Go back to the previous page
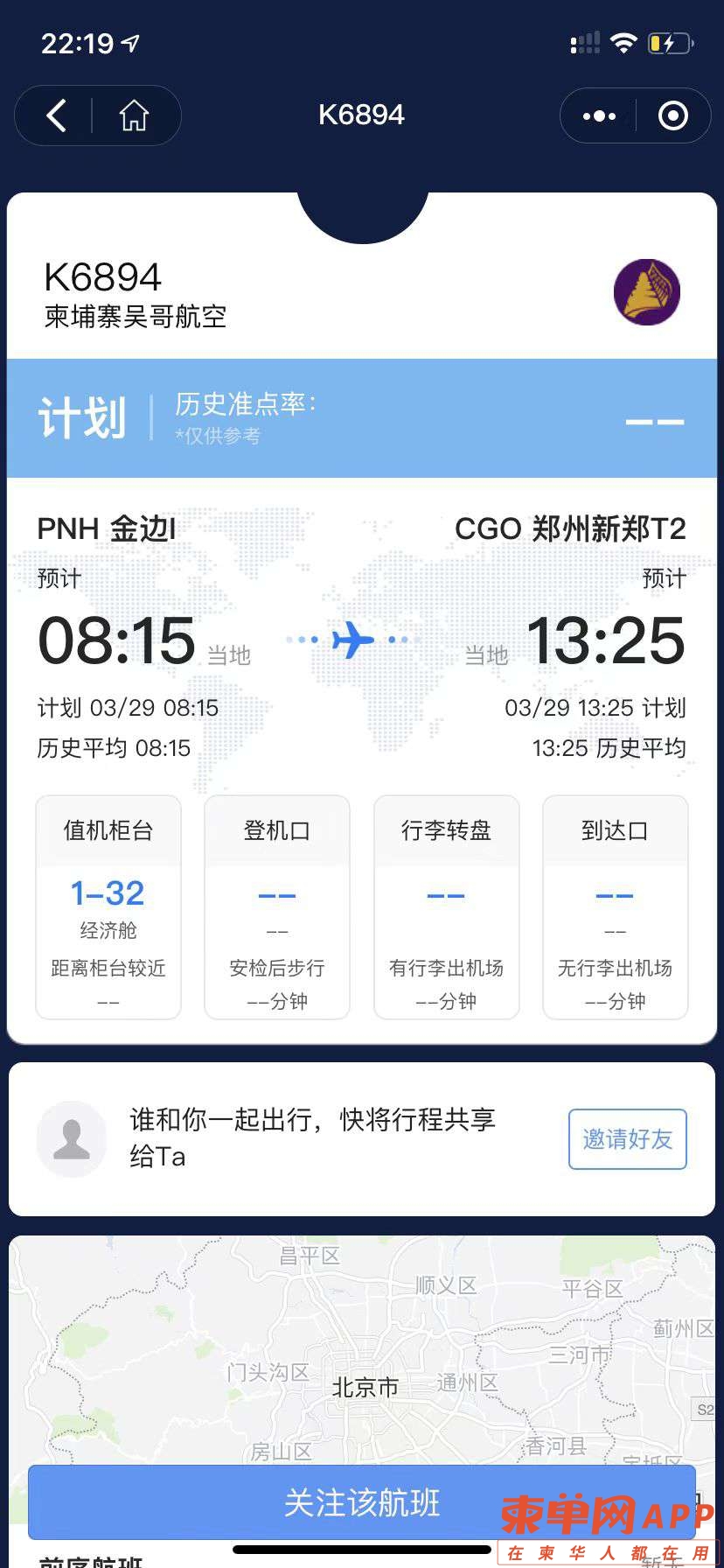The width and height of the screenshot is (724, 1568). [x=57, y=115]
